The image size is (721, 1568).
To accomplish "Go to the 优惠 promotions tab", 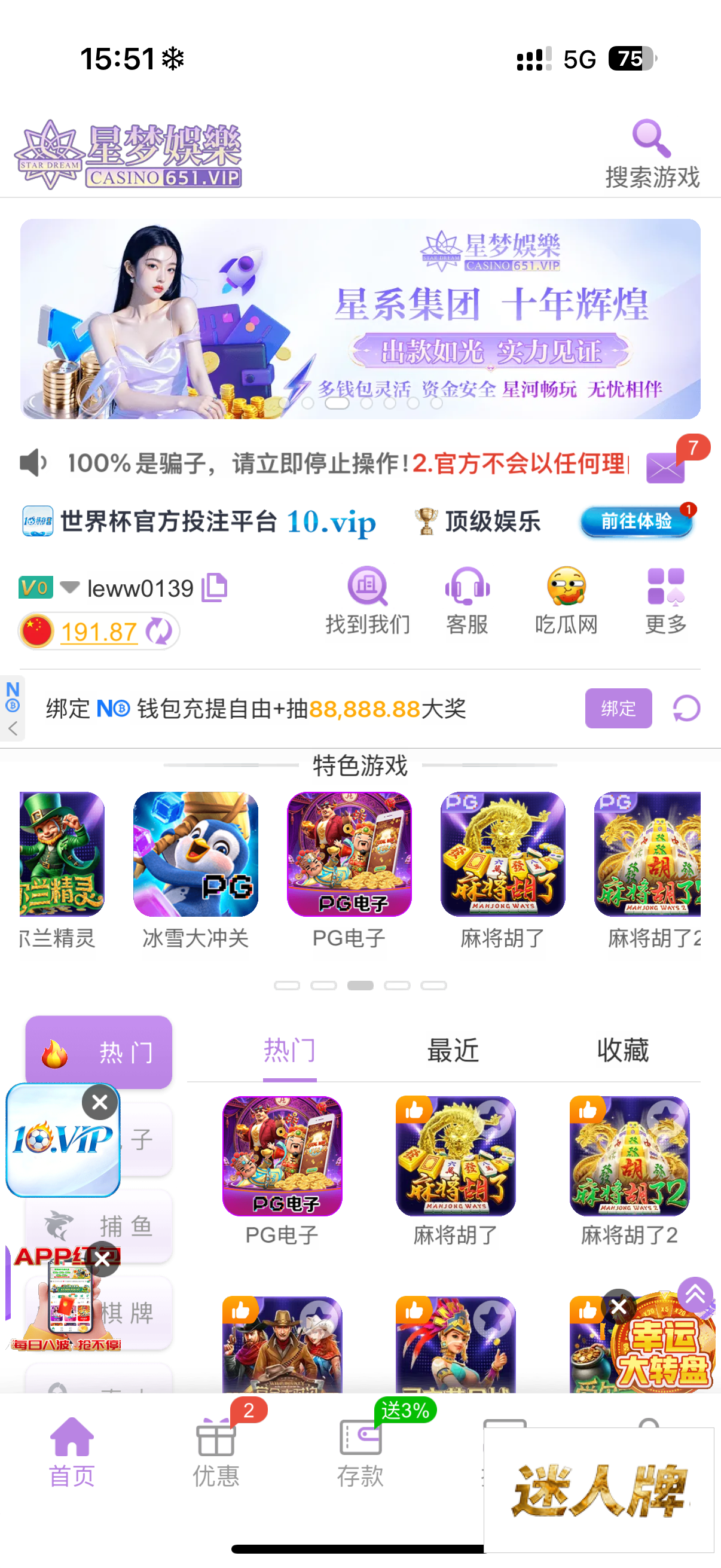I will pos(216,1452).
